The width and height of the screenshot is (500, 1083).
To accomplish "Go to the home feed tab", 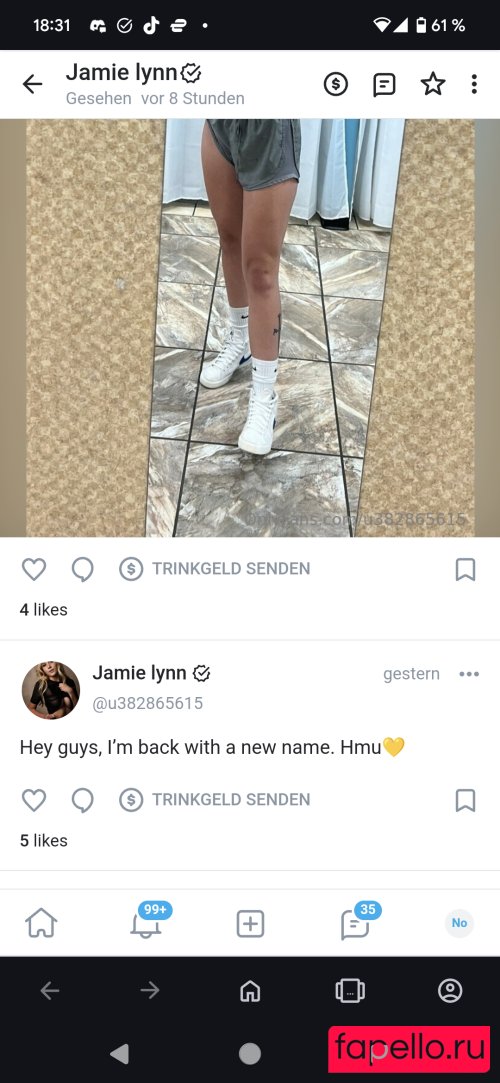I will pos(41,923).
